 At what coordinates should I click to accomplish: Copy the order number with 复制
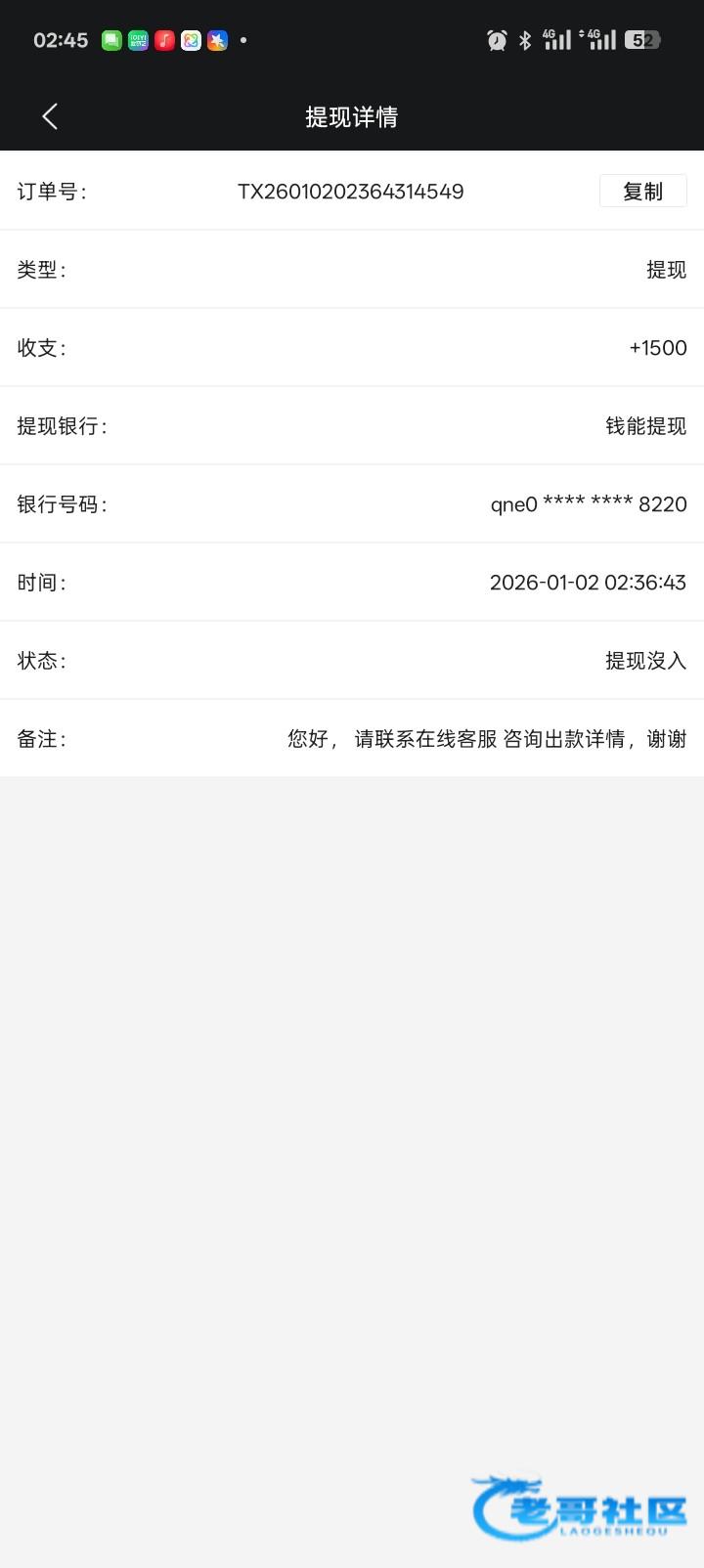[642, 192]
